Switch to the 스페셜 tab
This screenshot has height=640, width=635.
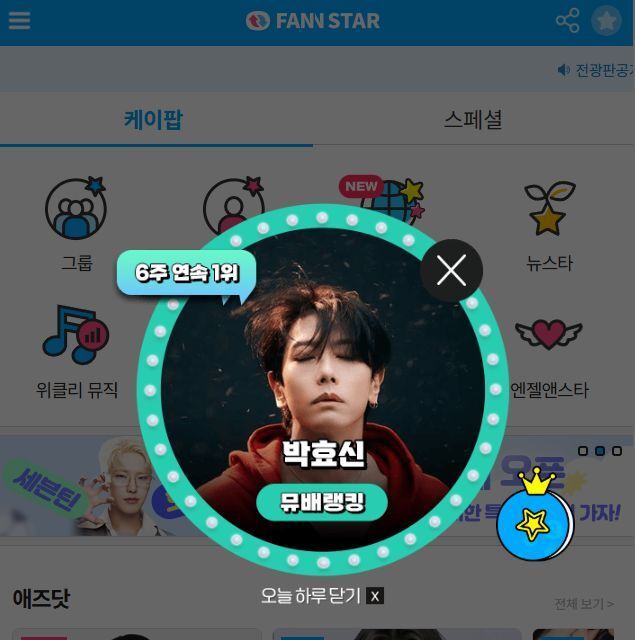click(473, 121)
